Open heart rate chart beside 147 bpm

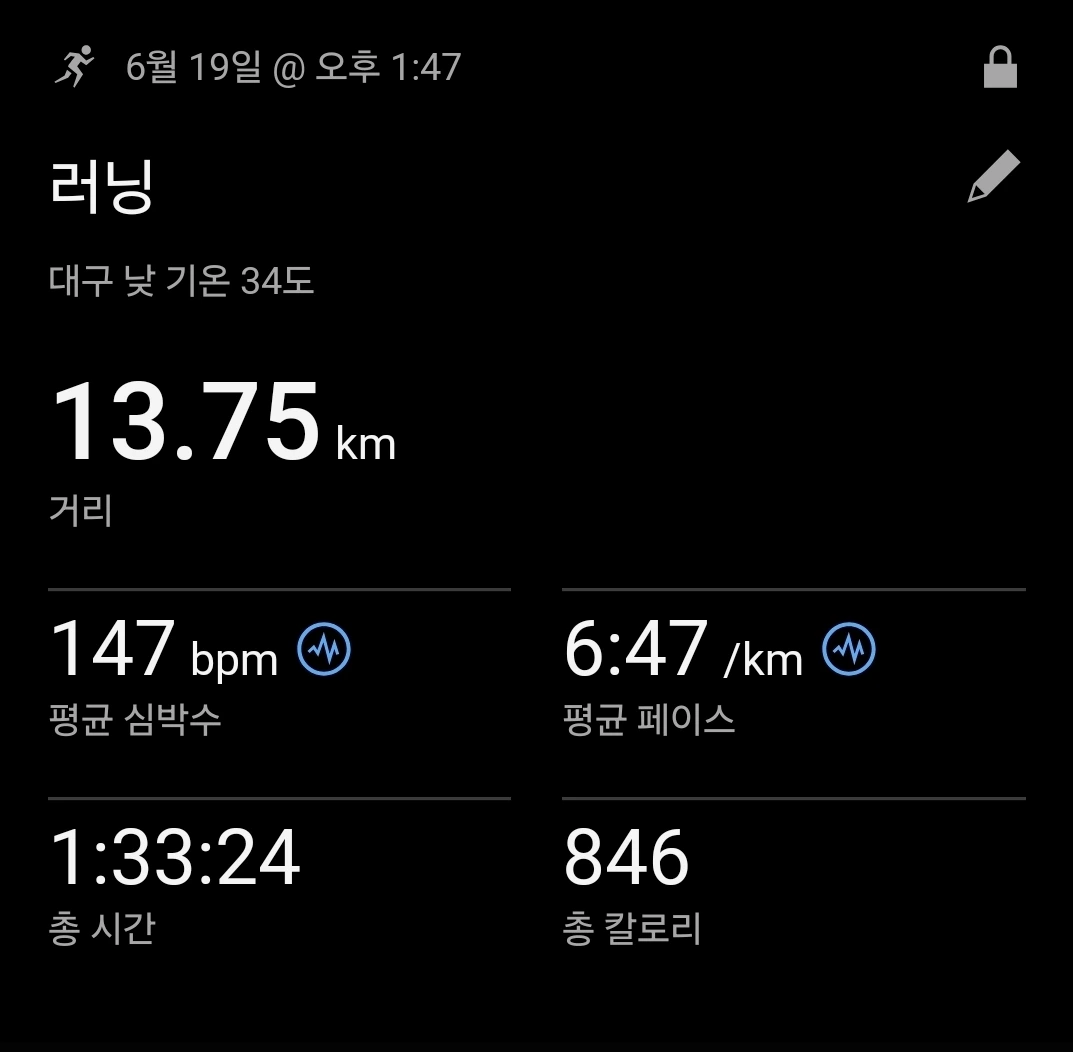[324, 649]
